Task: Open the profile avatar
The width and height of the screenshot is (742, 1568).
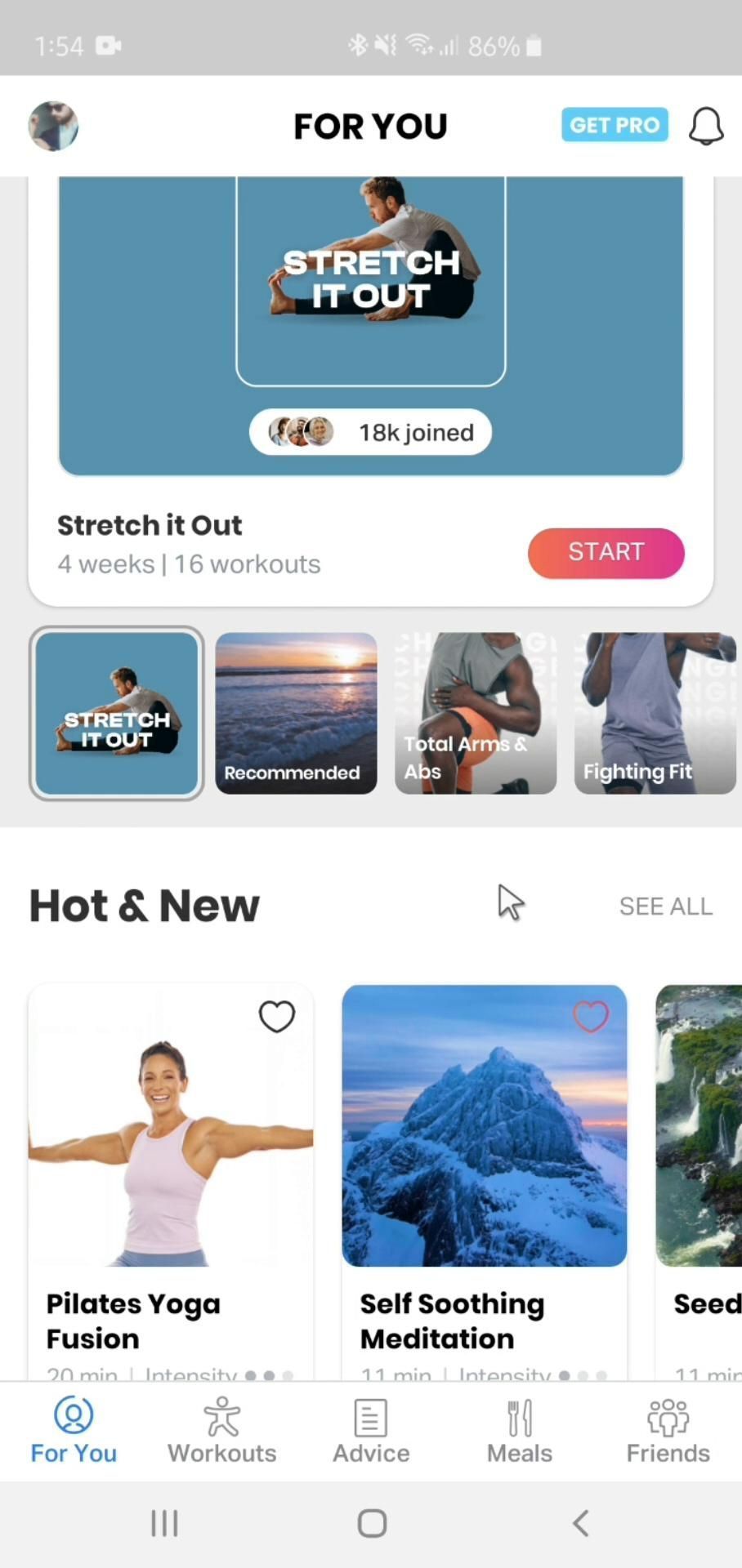Action: click(x=54, y=127)
